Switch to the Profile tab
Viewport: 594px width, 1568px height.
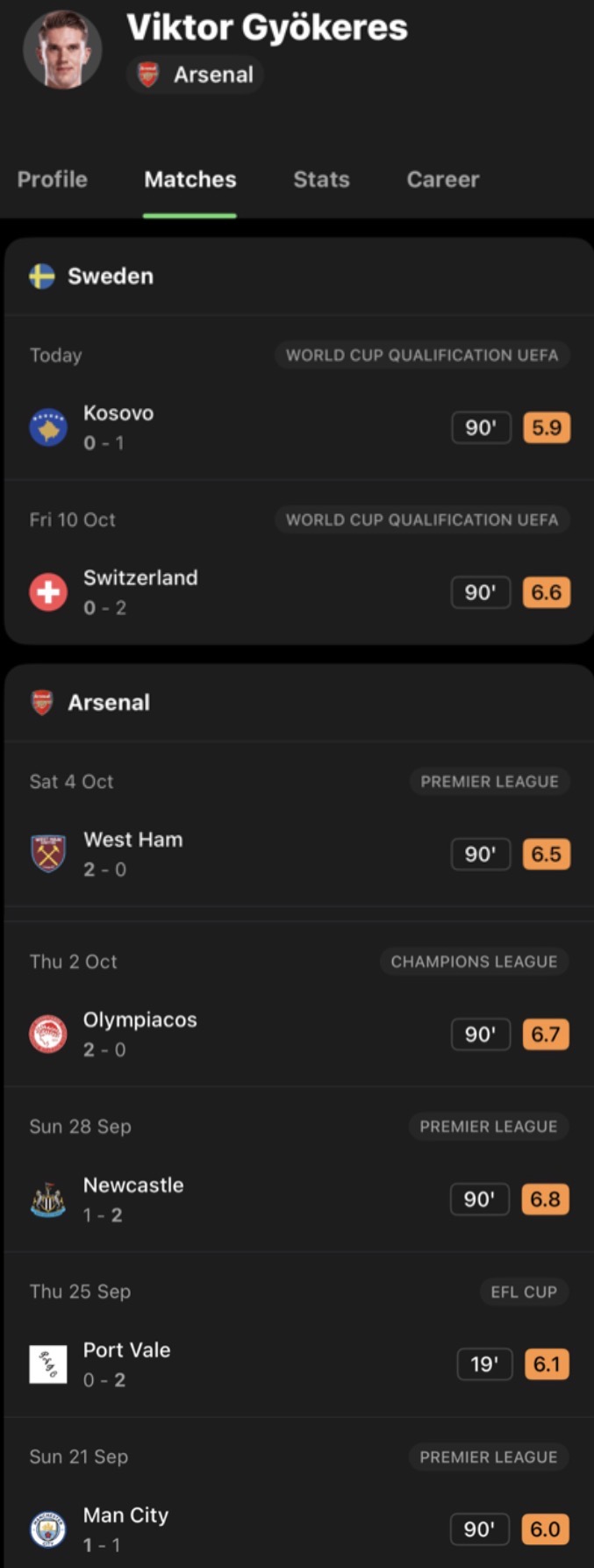point(53,180)
